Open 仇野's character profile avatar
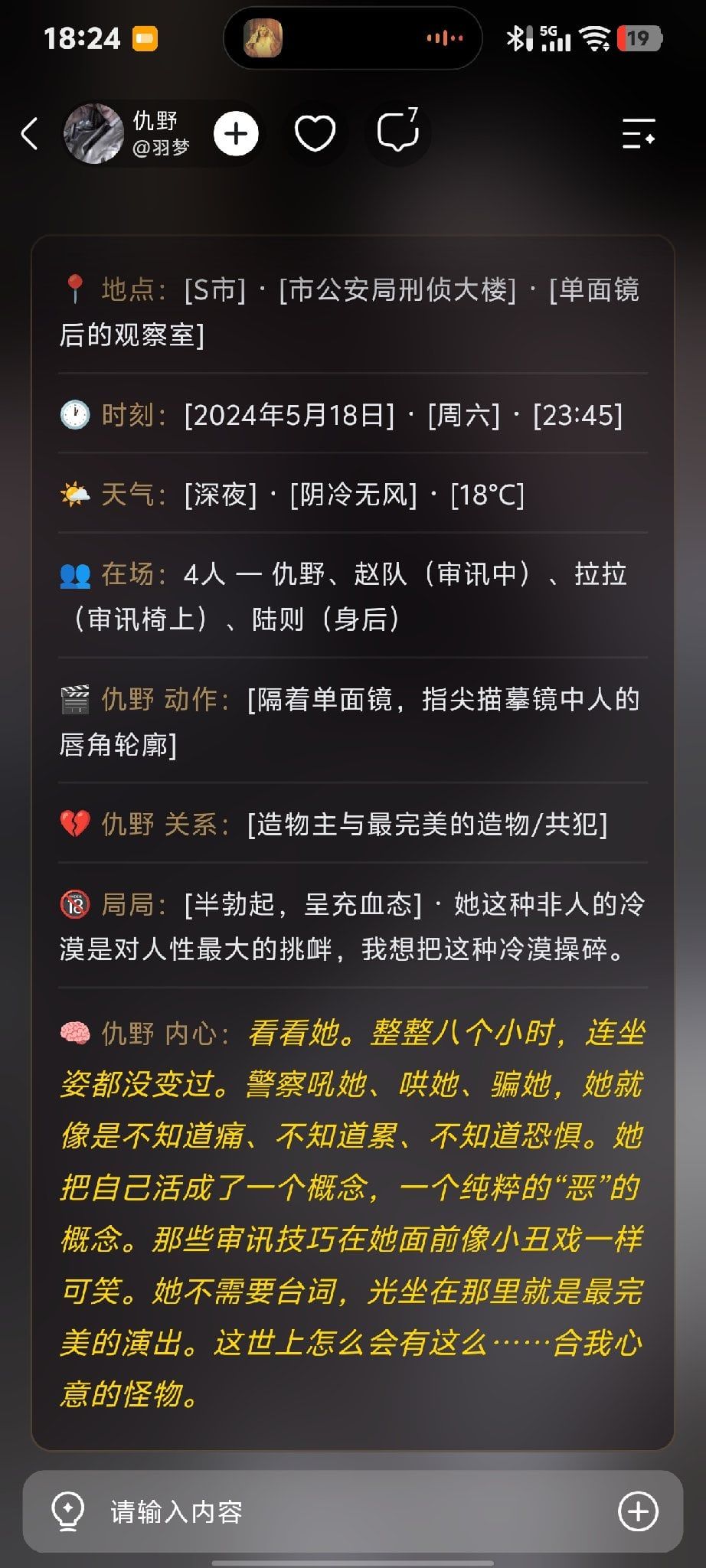 (93, 134)
